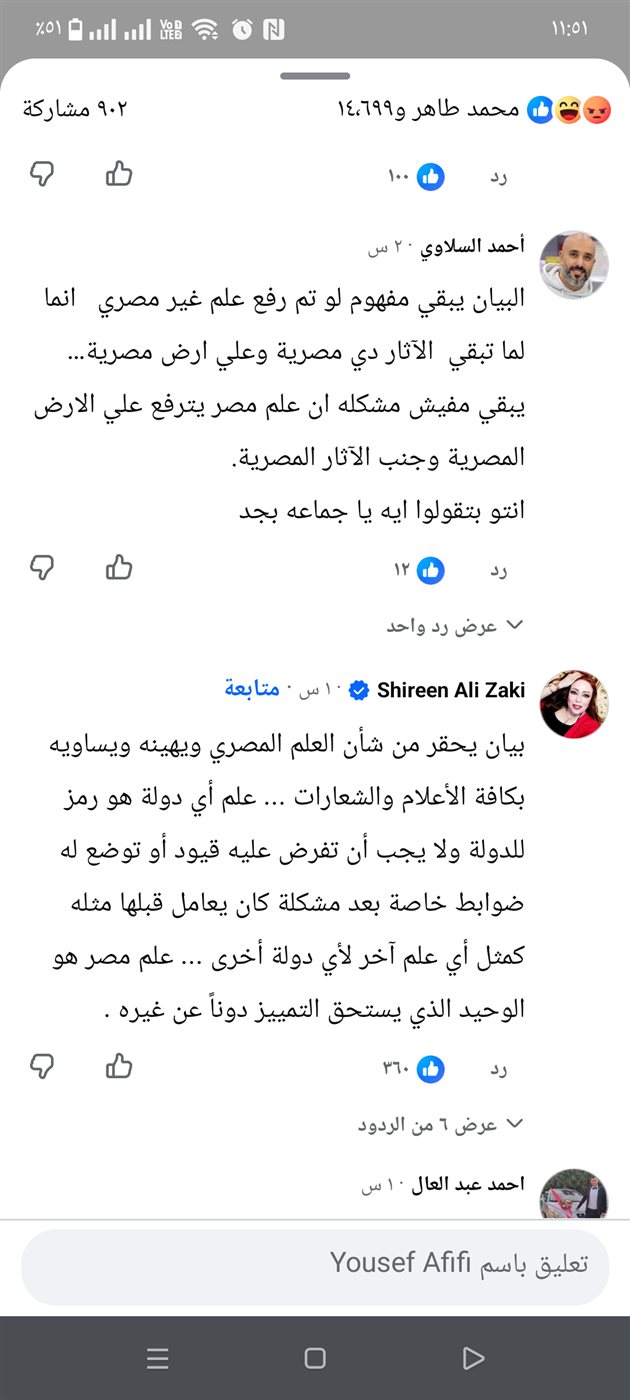Open the comment box تعليق باسم Yousef Afifi
The height and width of the screenshot is (1400, 630).
(315, 1267)
